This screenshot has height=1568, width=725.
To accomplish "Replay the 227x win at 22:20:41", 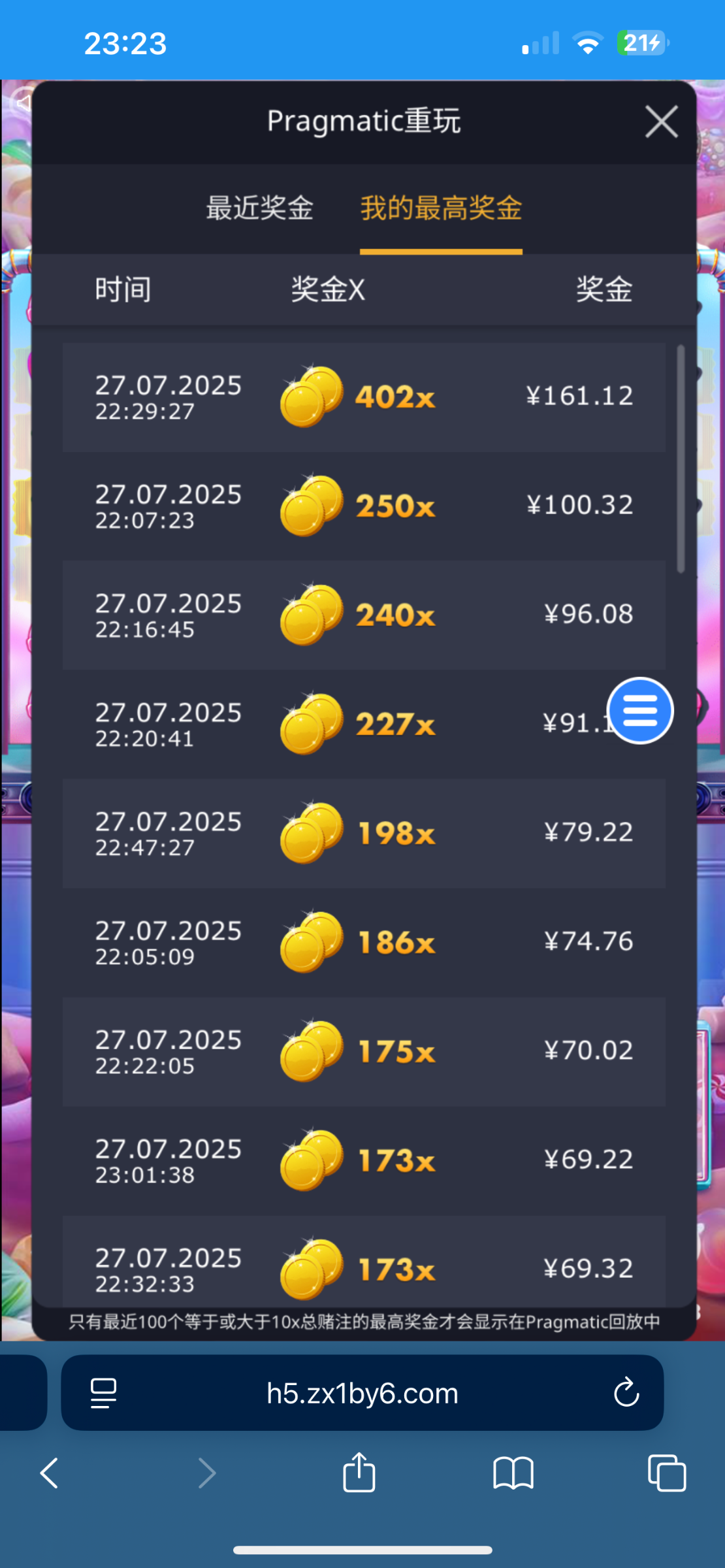I will (x=364, y=725).
